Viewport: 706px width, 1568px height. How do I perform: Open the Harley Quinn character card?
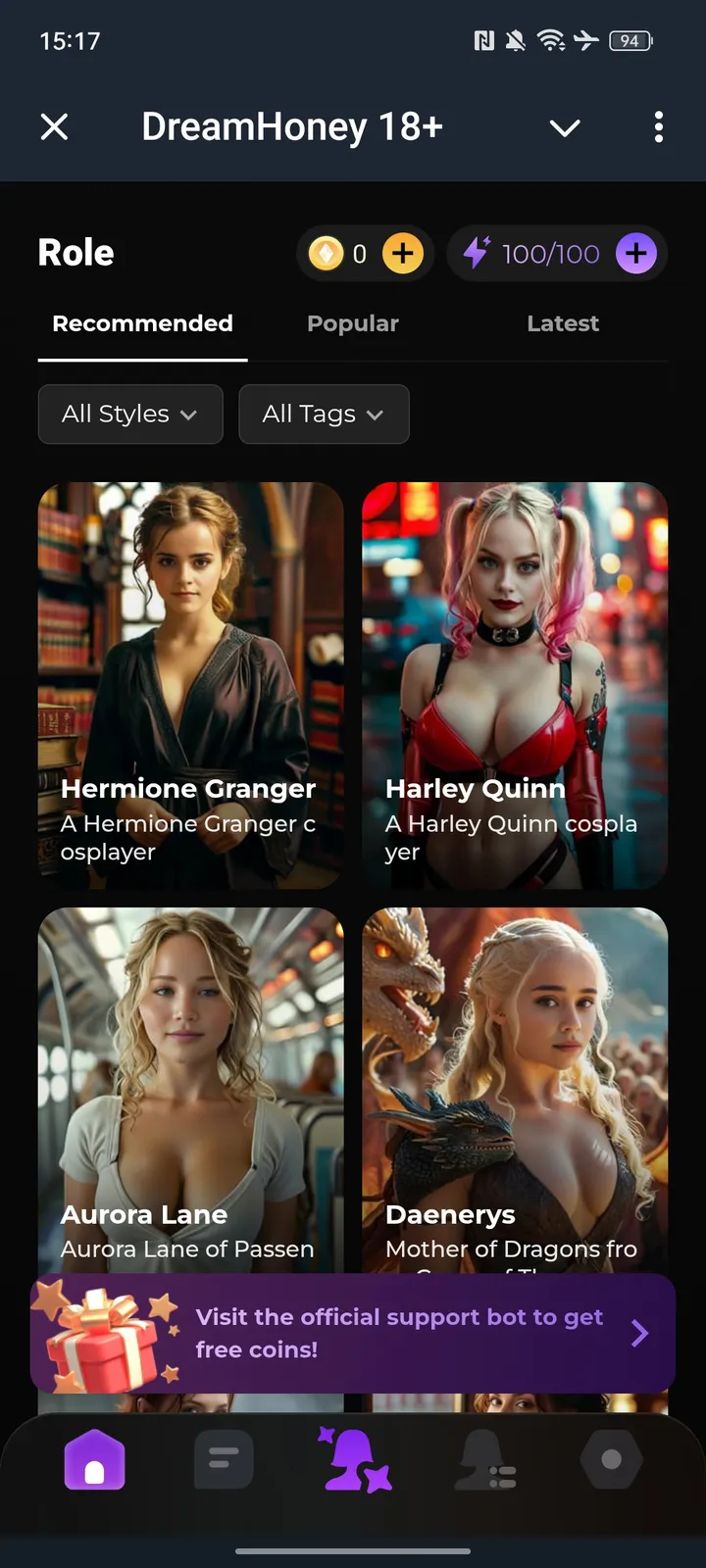pyautogui.click(x=515, y=684)
